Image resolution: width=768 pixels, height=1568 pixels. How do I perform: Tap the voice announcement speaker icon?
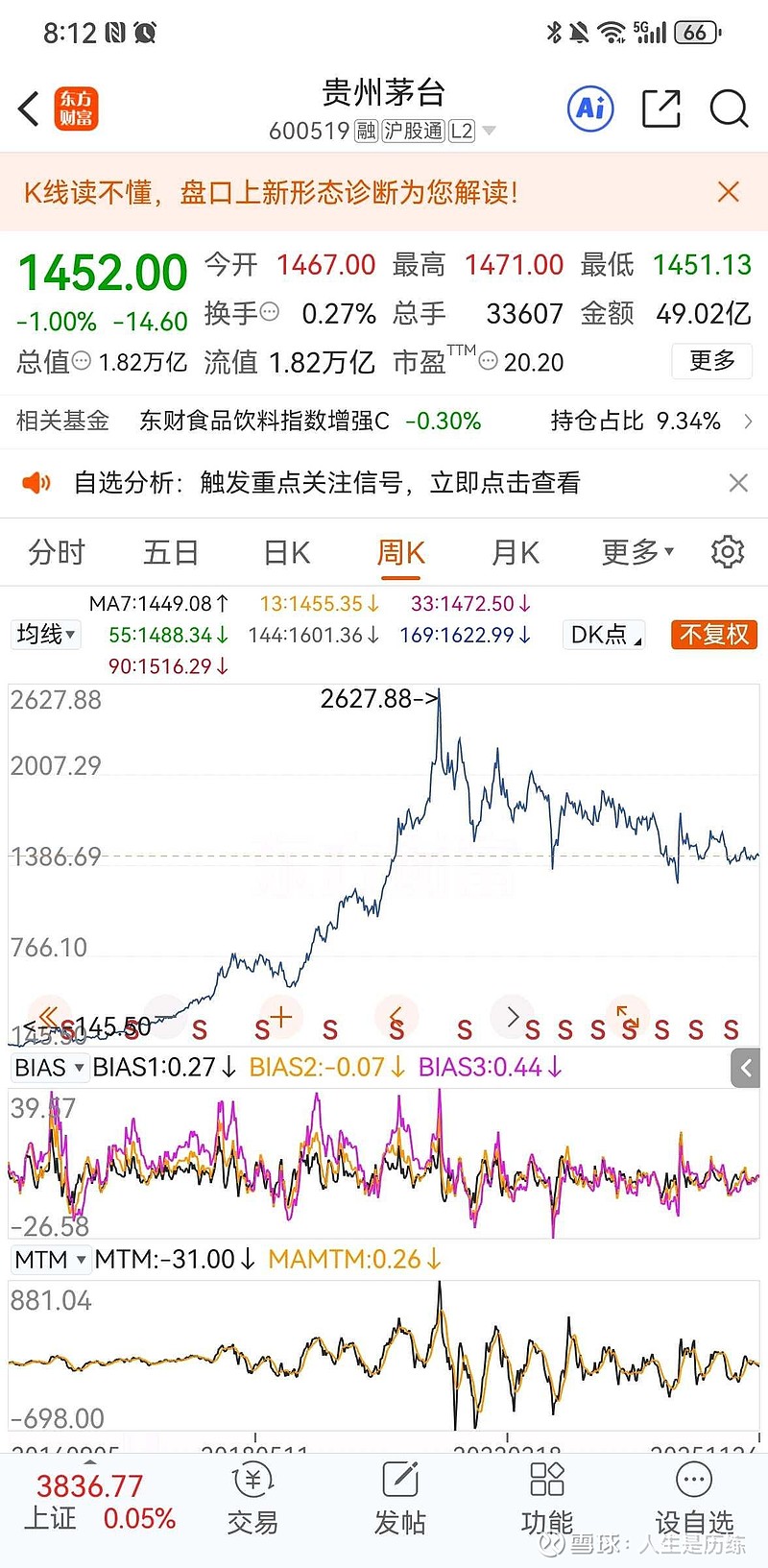[36, 483]
